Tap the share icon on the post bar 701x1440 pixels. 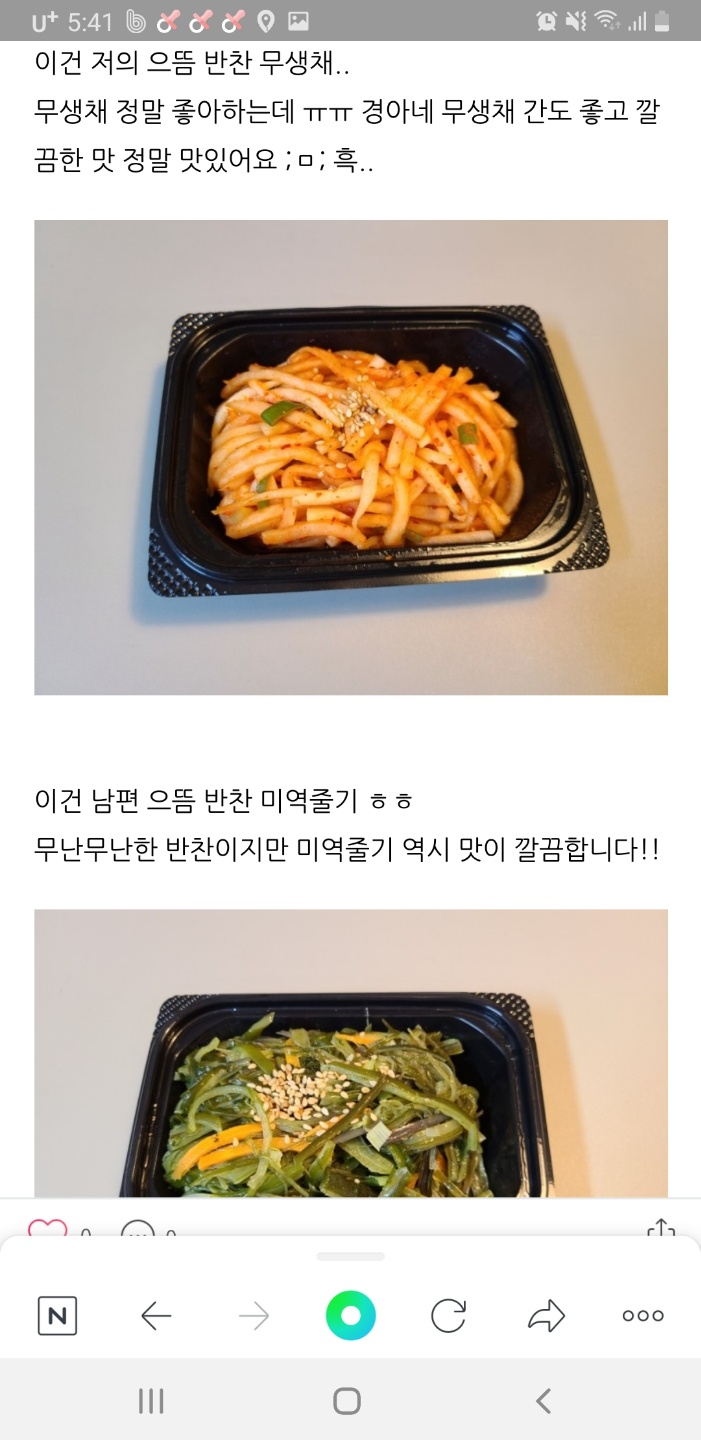[661, 1228]
